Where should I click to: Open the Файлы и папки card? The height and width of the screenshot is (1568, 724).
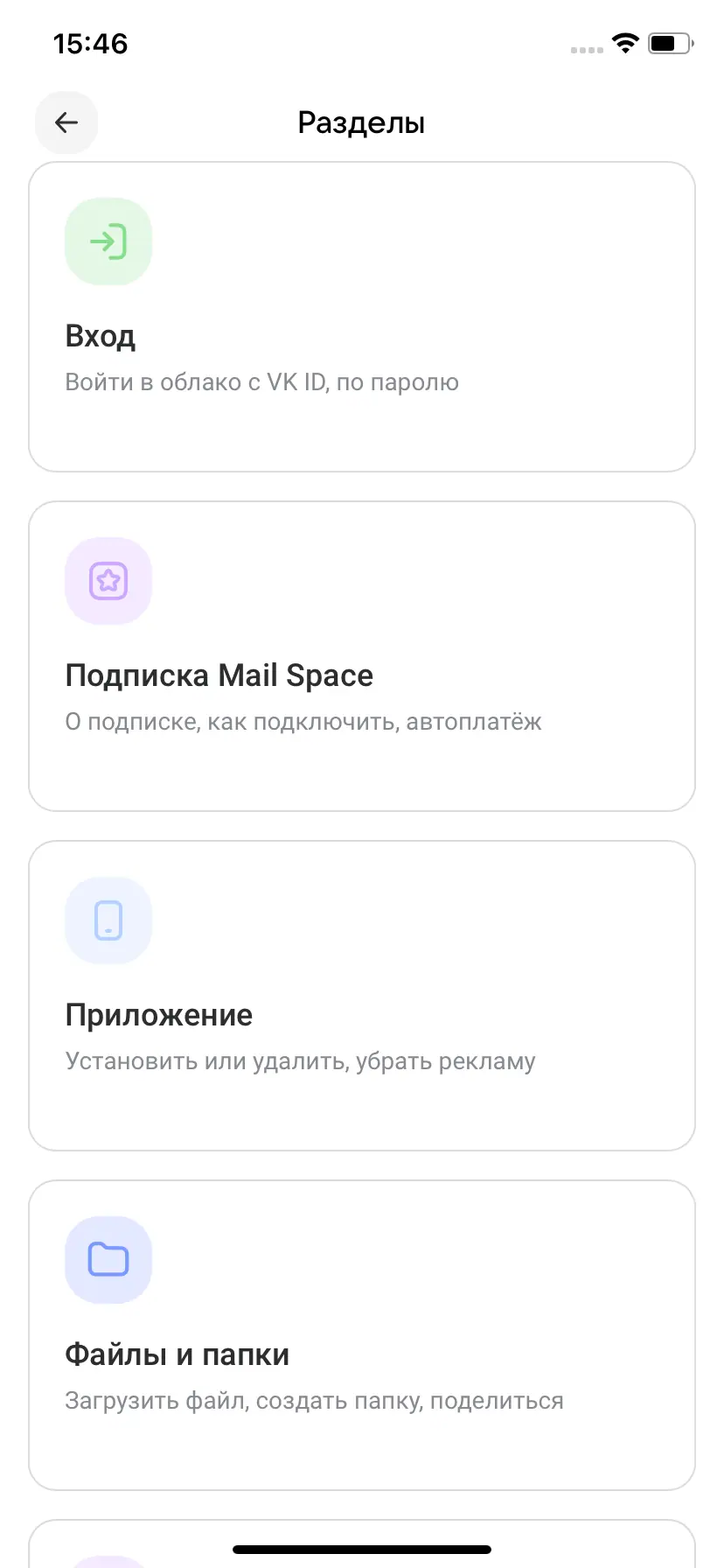pos(362,1335)
